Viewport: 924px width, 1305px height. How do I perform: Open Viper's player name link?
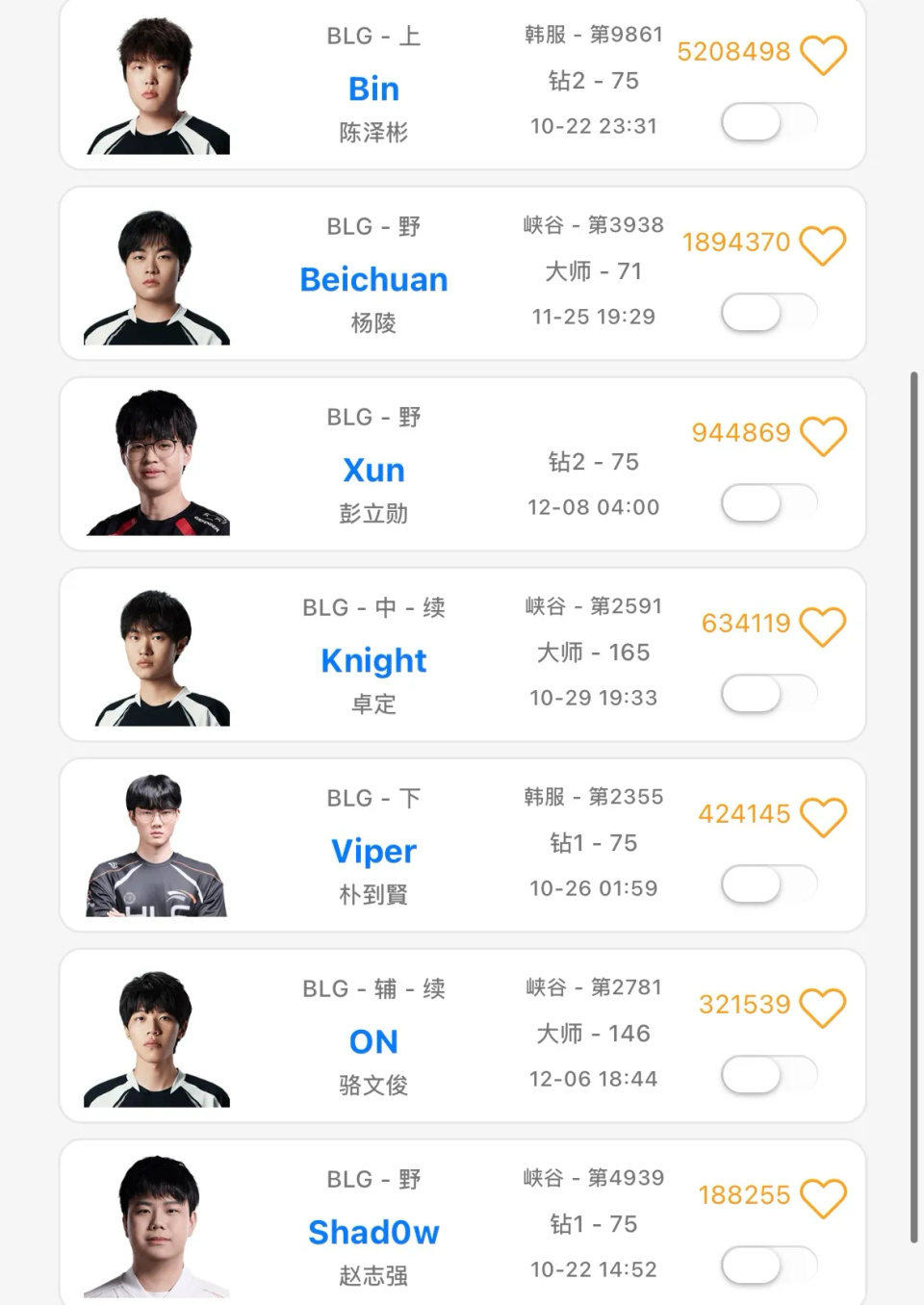[x=373, y=852]
